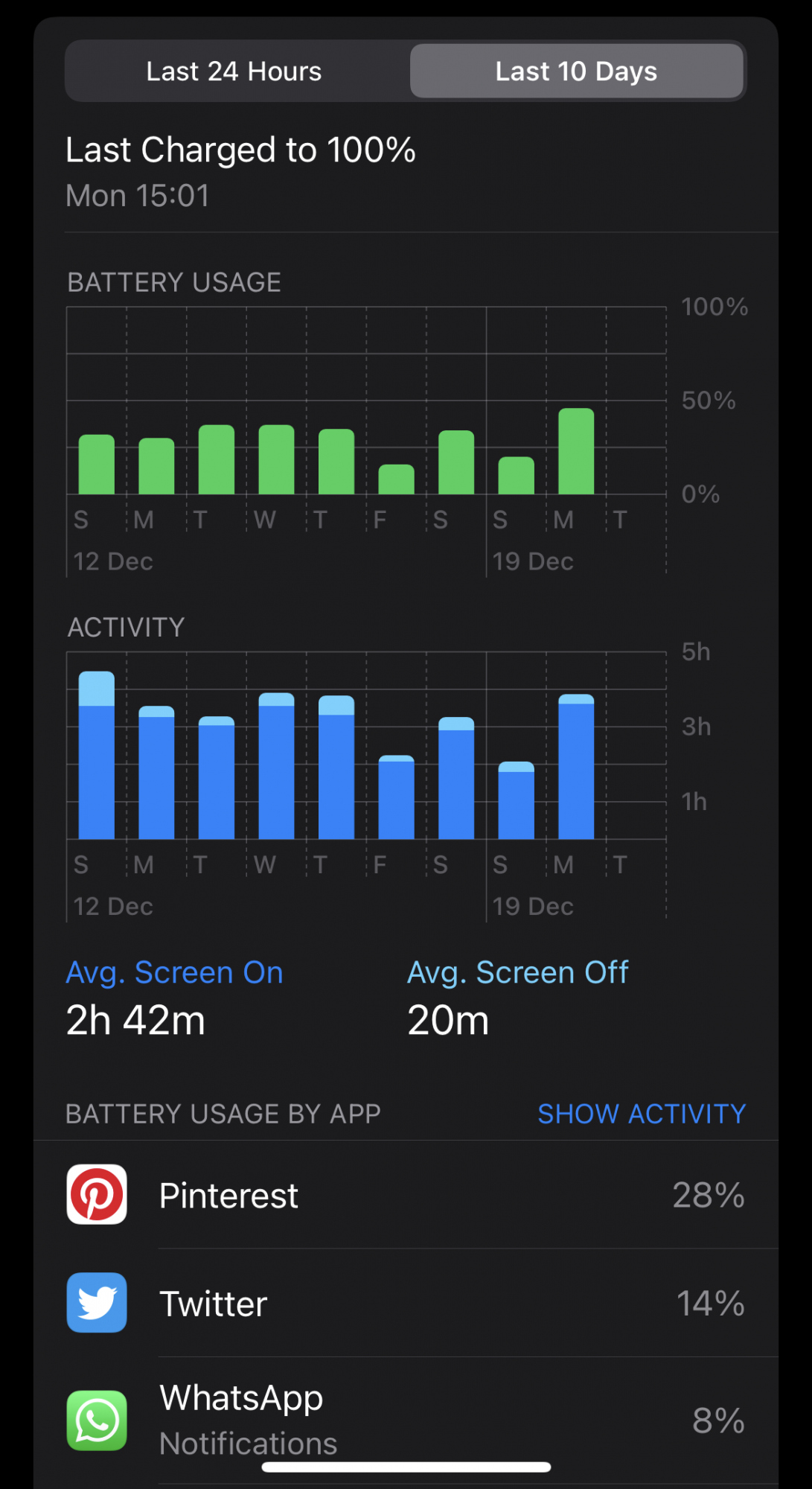Switch to the Last 24 Hours view
The image size is (812, 1489).
pos(234,71)
